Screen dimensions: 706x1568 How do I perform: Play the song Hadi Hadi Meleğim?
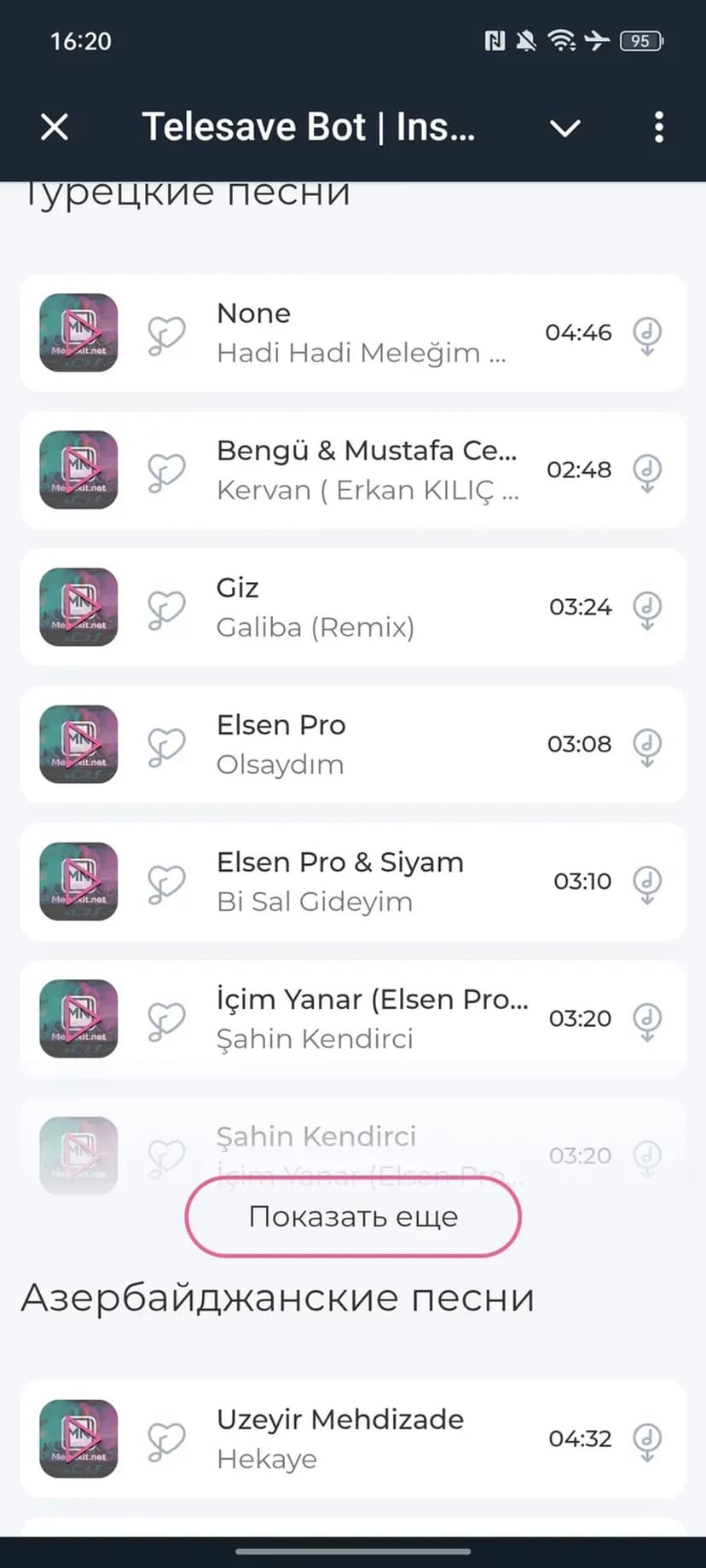click(78, 333)
